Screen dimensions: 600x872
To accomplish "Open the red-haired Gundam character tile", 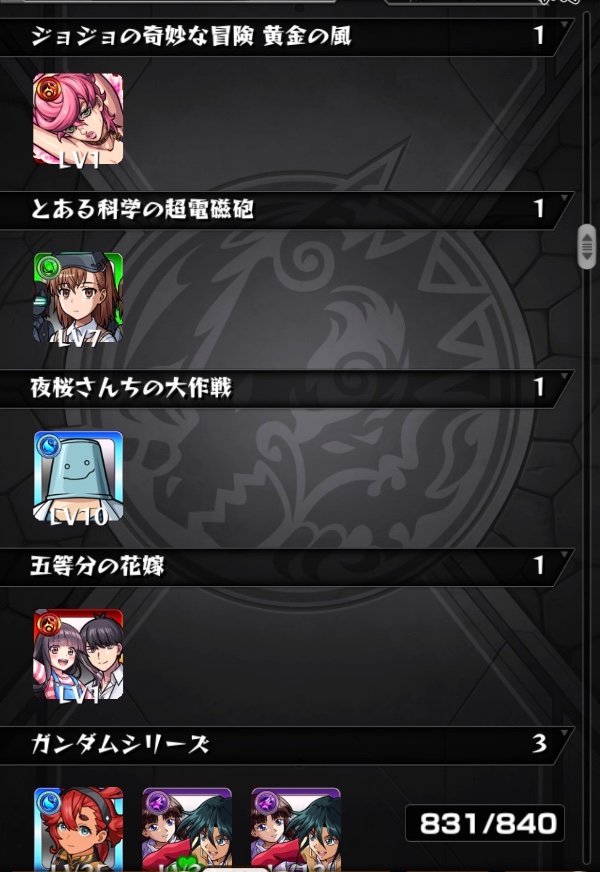I will tap(78, 828).
